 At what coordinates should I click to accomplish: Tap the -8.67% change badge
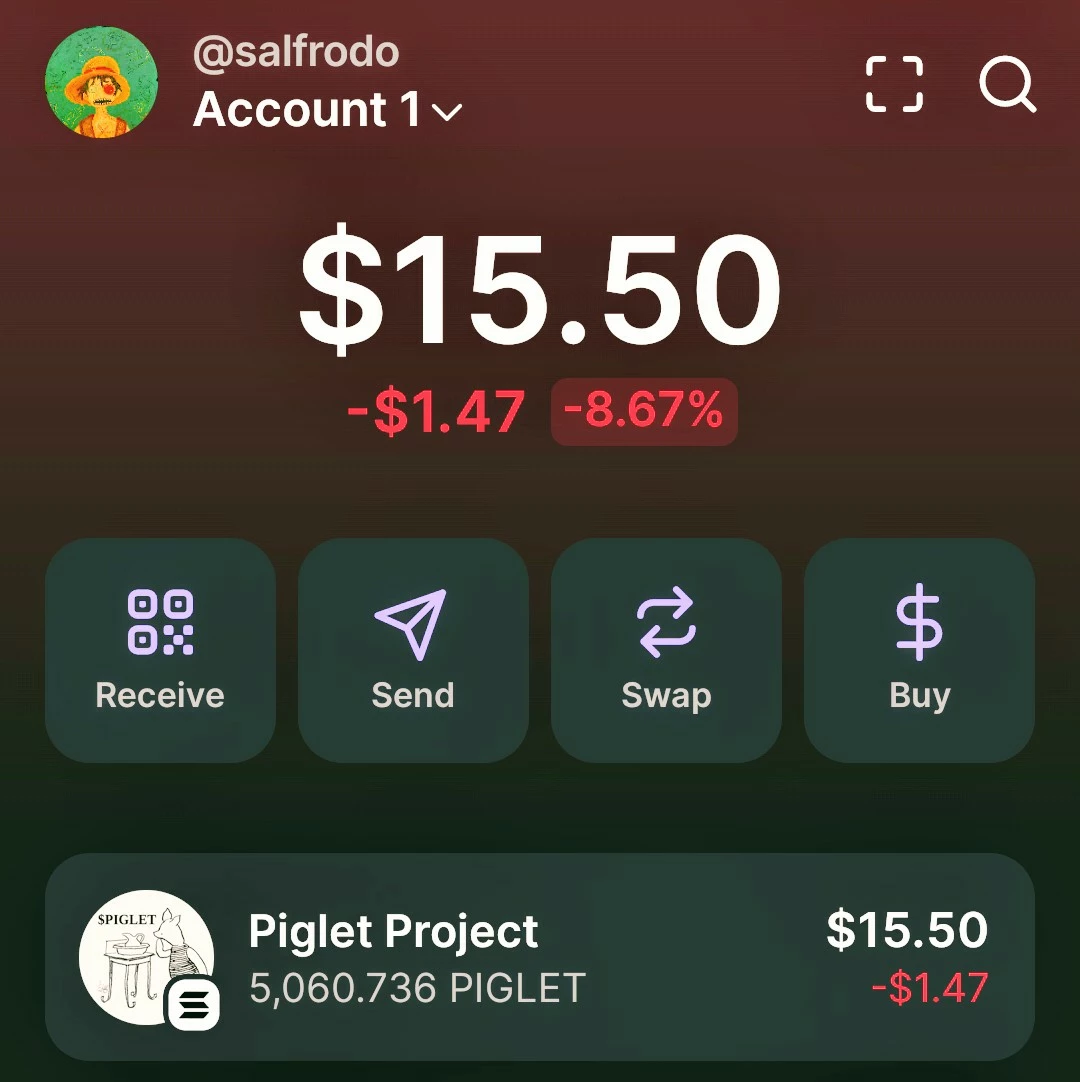click(644, 411)
